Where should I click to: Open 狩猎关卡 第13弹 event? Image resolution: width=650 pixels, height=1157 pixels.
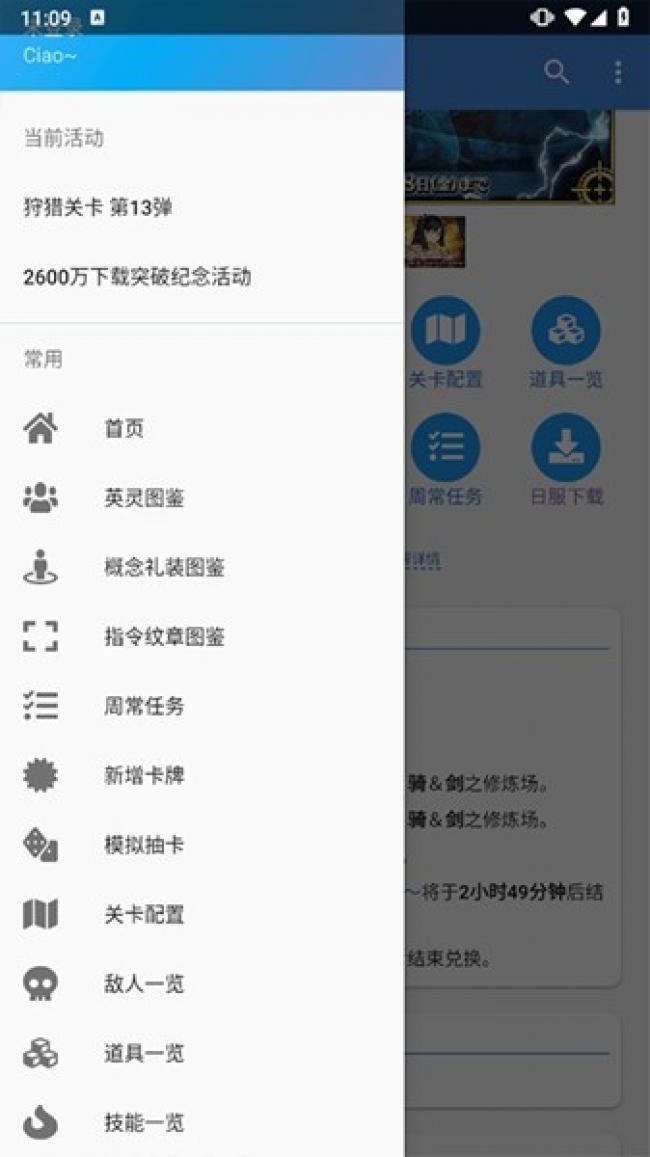pos(98,208)
